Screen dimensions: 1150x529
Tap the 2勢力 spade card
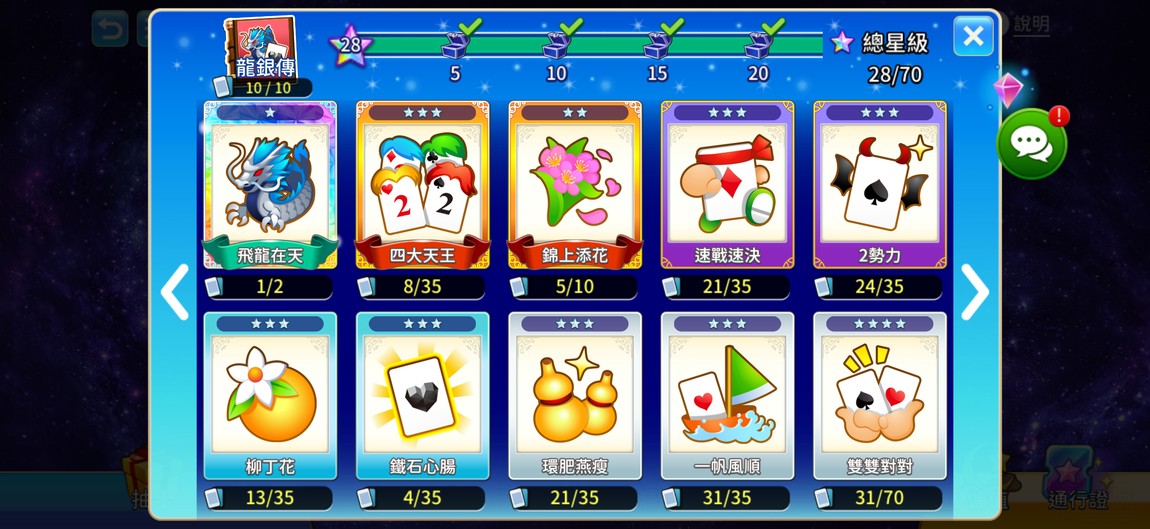(879, 185)
